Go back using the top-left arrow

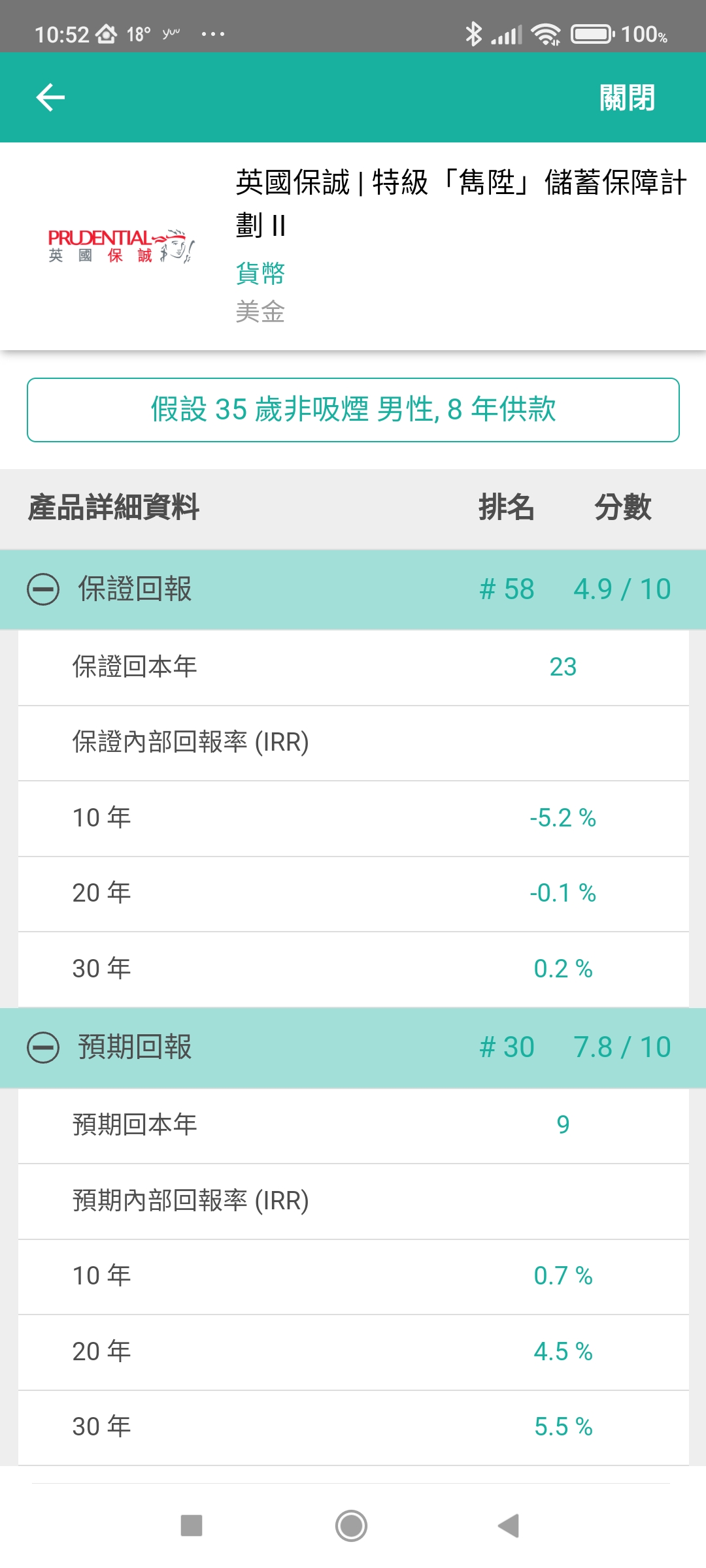(50, 97)
